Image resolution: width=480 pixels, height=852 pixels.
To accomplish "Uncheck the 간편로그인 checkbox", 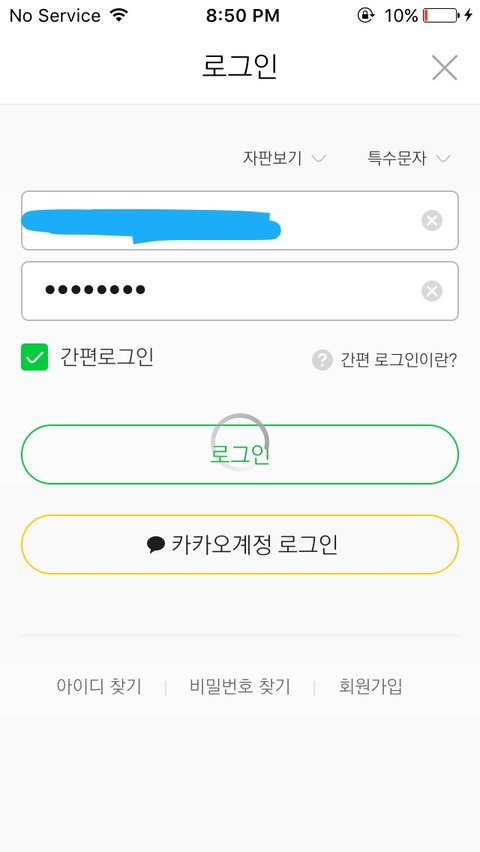I will click(x=34, y=357).
